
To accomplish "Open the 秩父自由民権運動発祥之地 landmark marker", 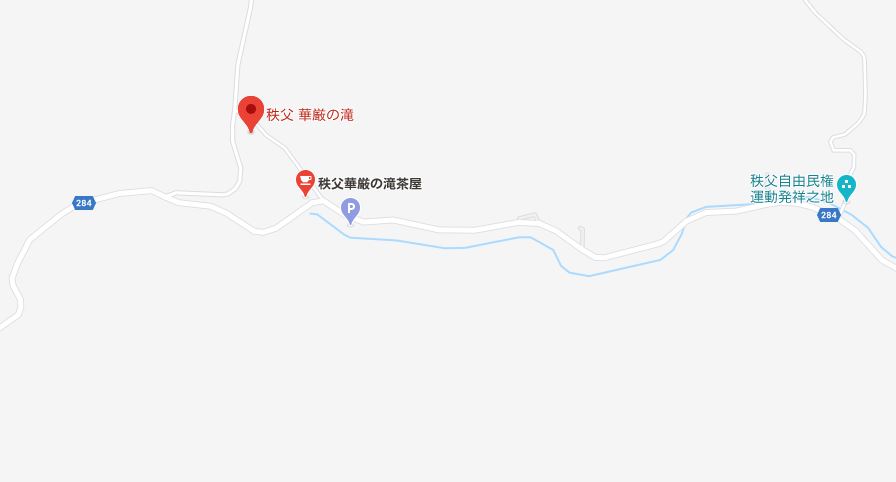I will pos(846,184).
